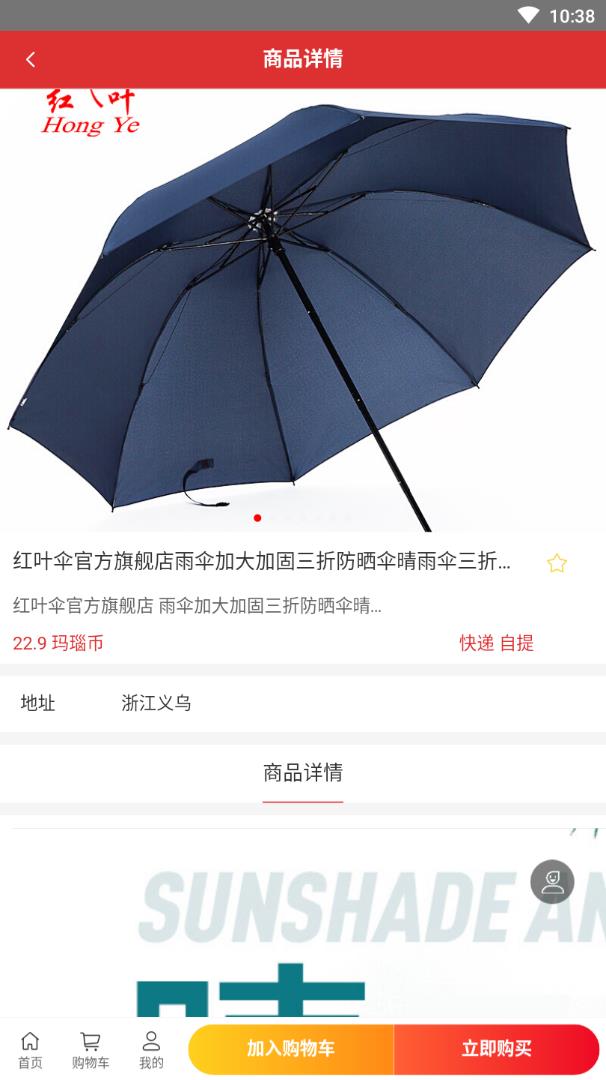View the umbrella product image

[x=303, y=310]
